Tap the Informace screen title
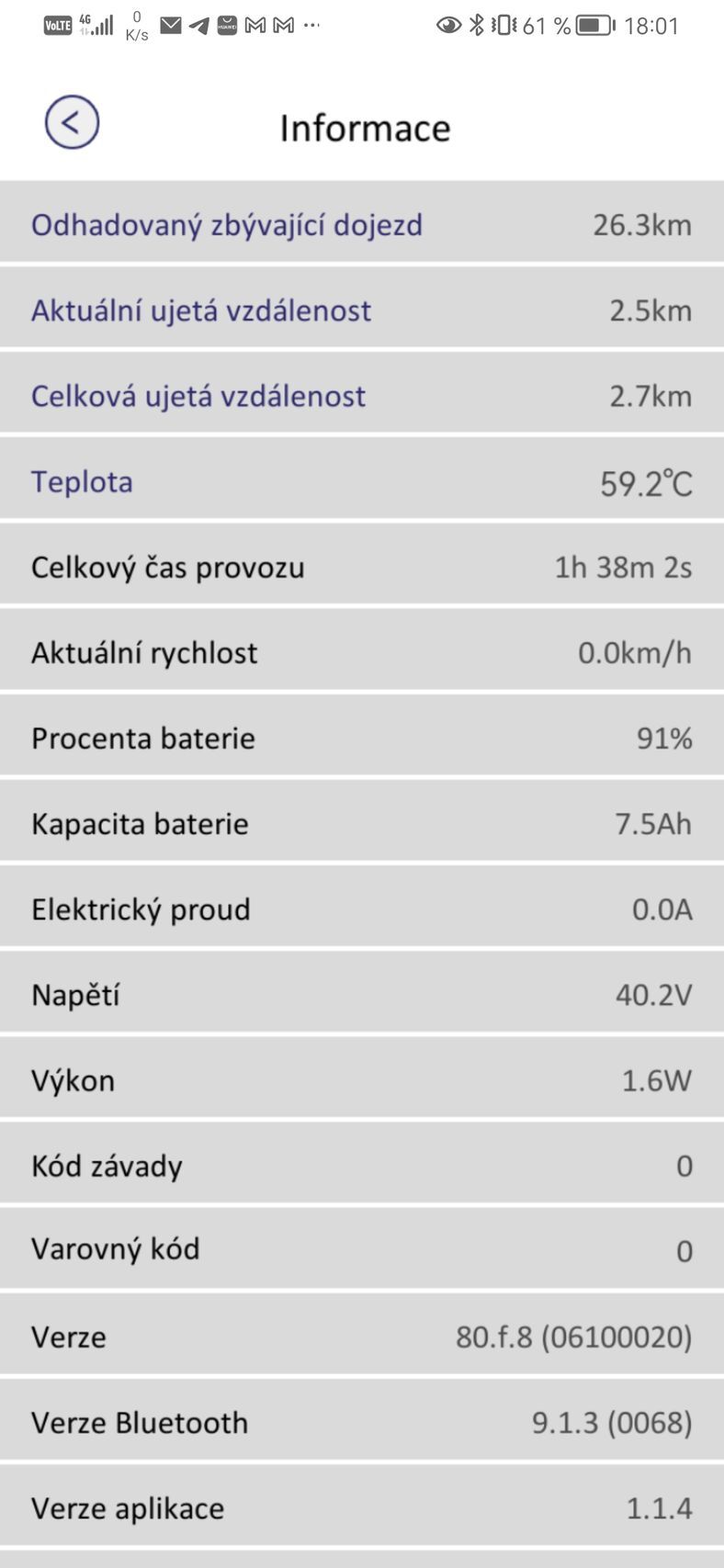The image size is (724, 1568). [365, 128]
